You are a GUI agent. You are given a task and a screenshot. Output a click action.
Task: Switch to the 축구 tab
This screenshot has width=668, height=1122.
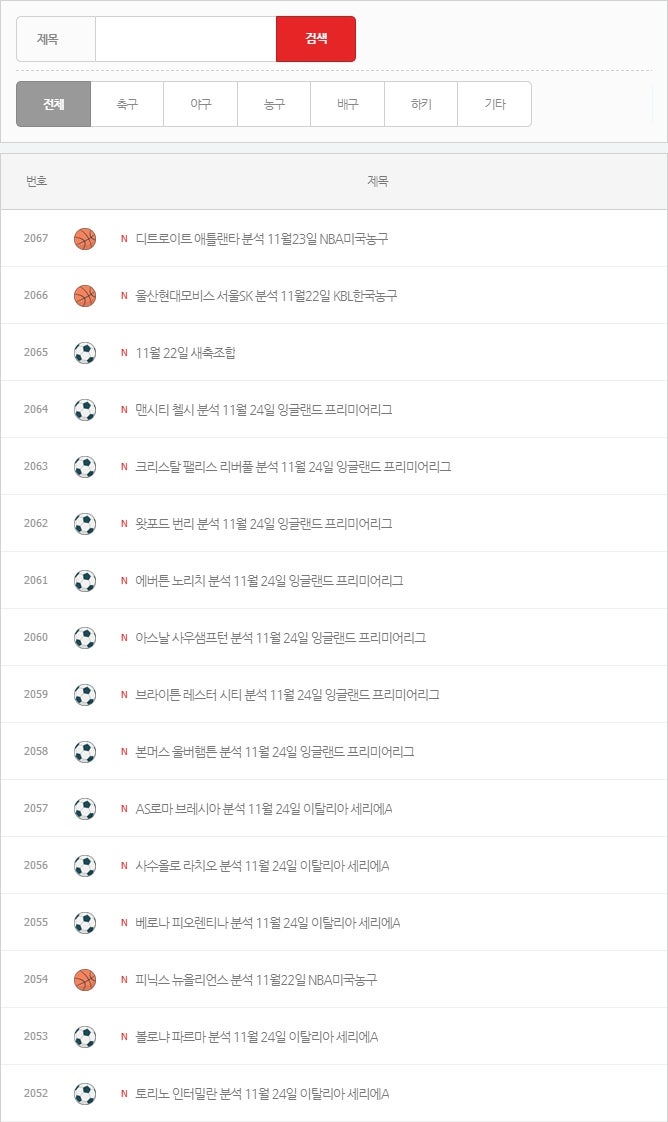[127, 104]
